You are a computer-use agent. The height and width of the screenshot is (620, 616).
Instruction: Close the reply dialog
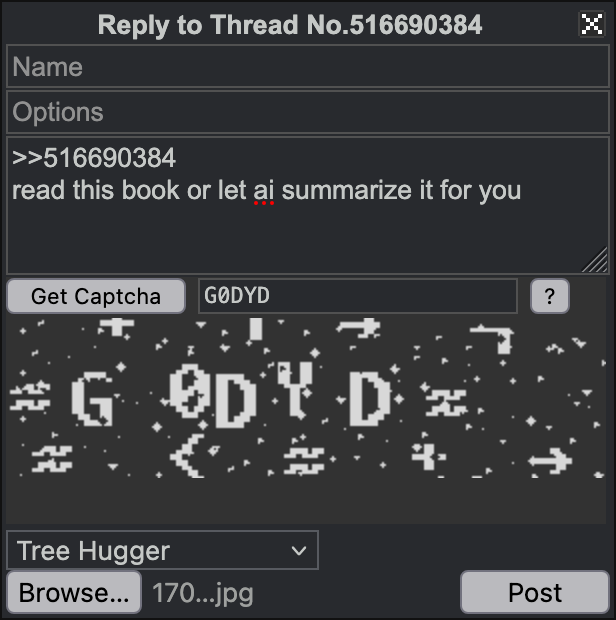point(591,25)
